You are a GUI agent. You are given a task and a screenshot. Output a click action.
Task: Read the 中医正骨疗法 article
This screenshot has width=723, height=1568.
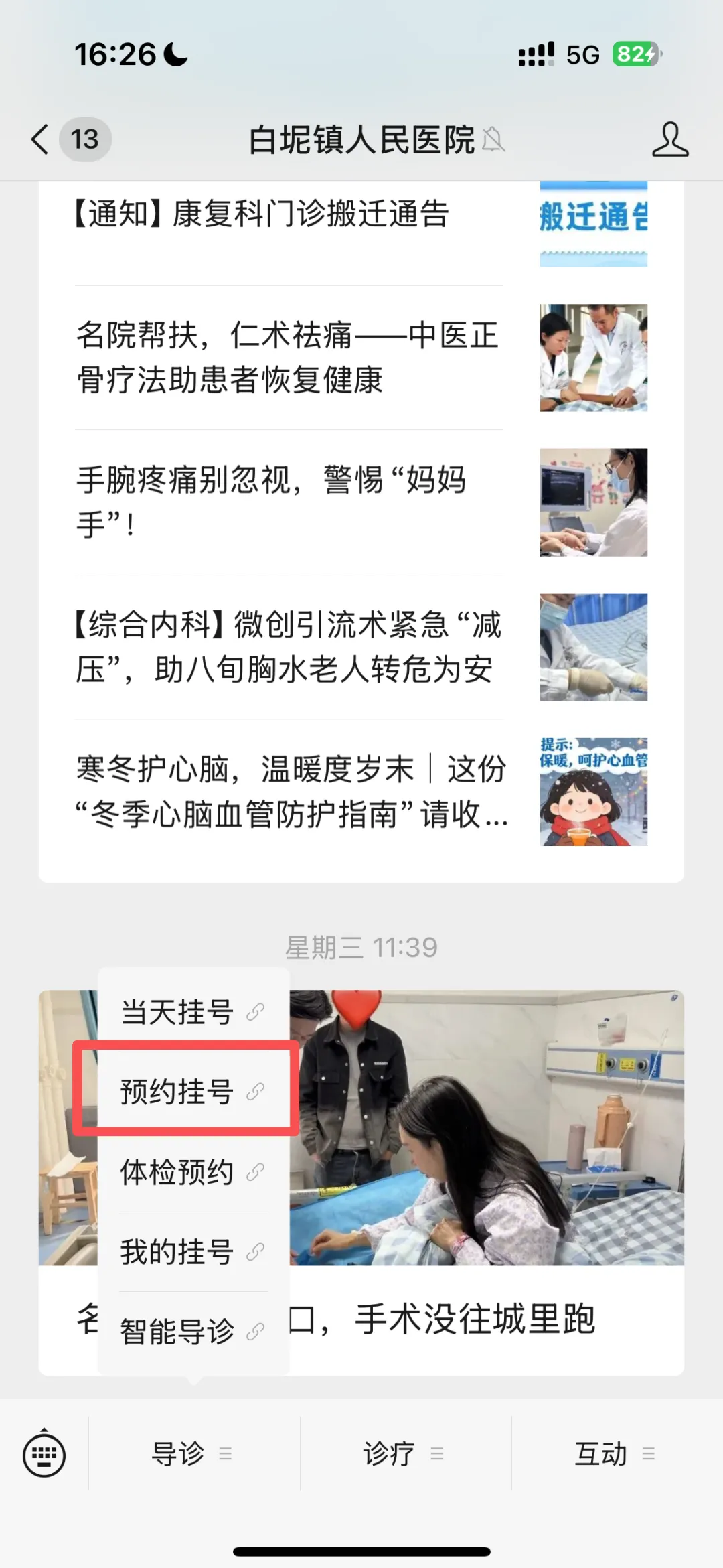coord(289,357)
